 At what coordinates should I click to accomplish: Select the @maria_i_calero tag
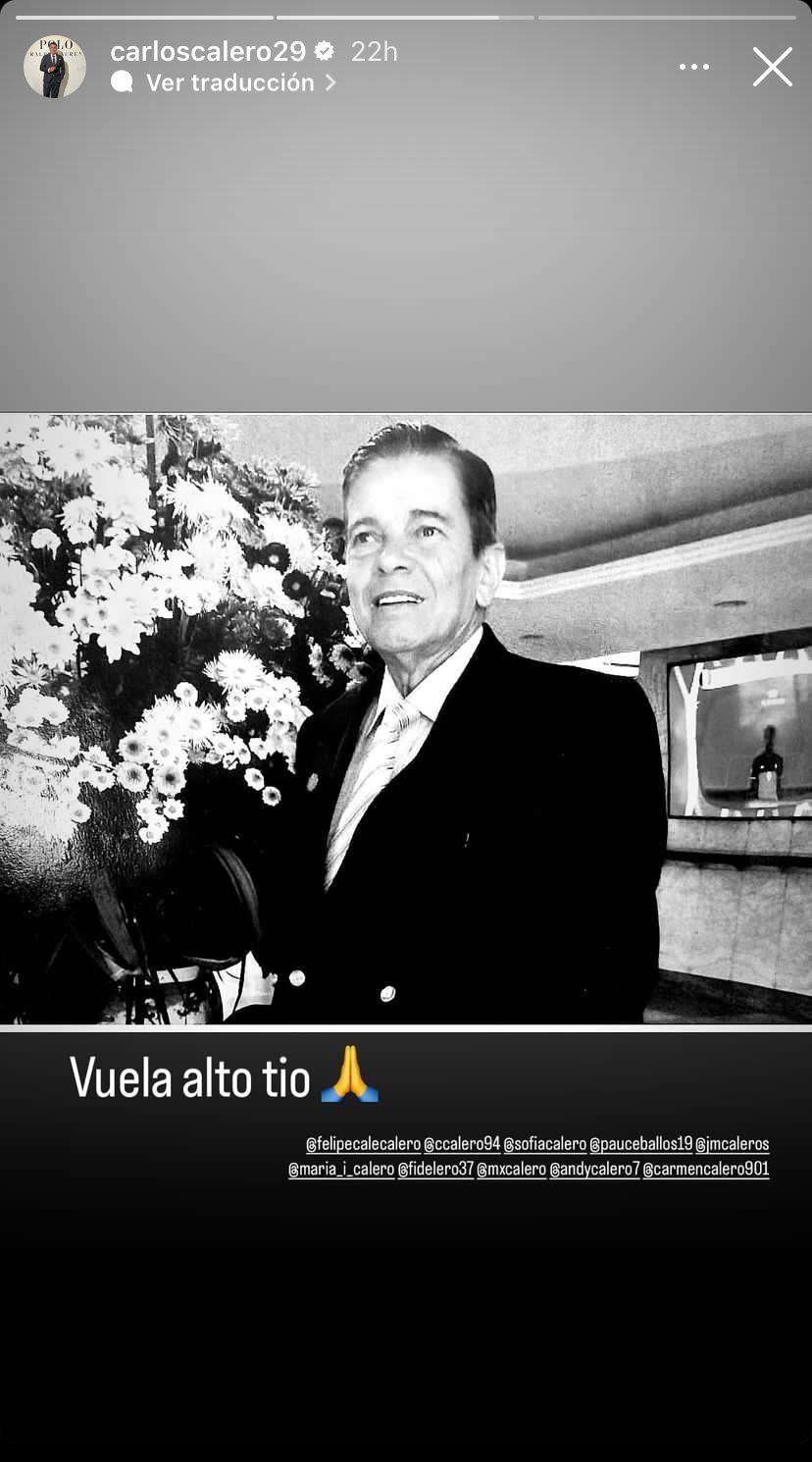pyautogui.click(x=340, y=1170)
